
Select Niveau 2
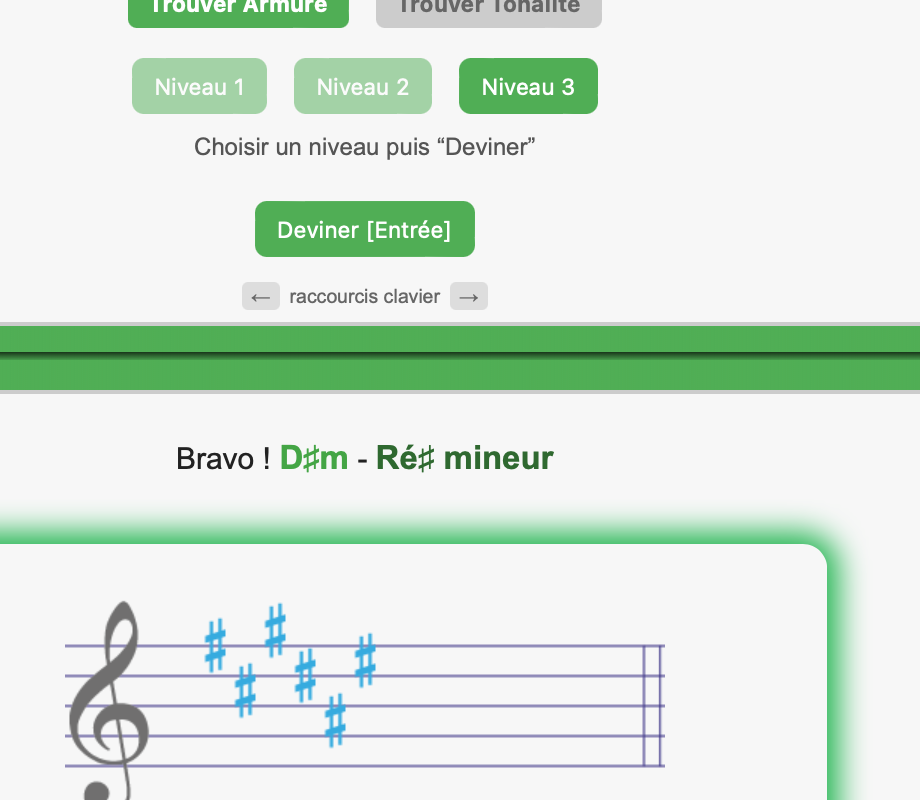[363, 86]
